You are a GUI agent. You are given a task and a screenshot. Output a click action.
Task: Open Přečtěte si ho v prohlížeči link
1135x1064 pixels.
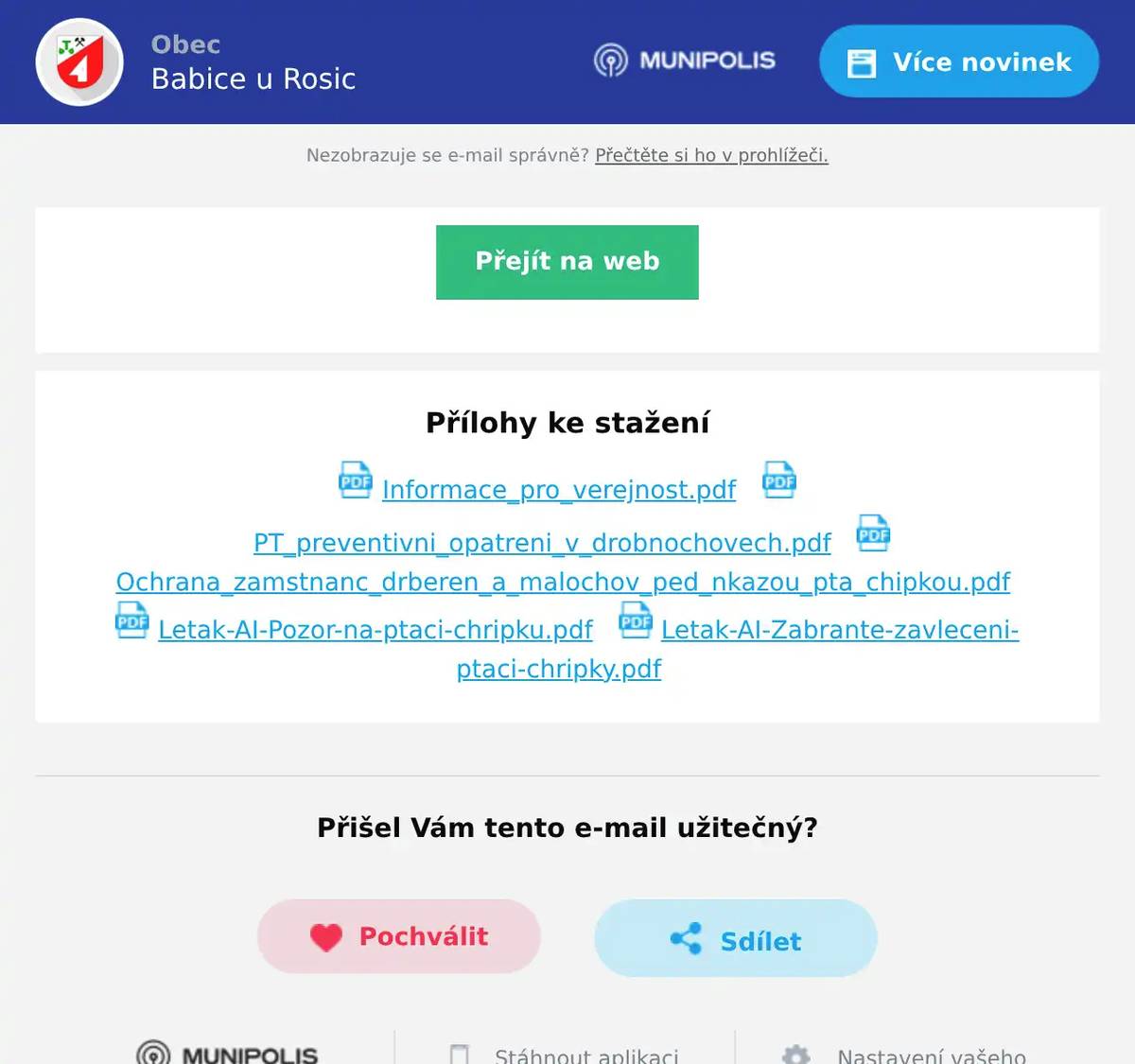711,155
